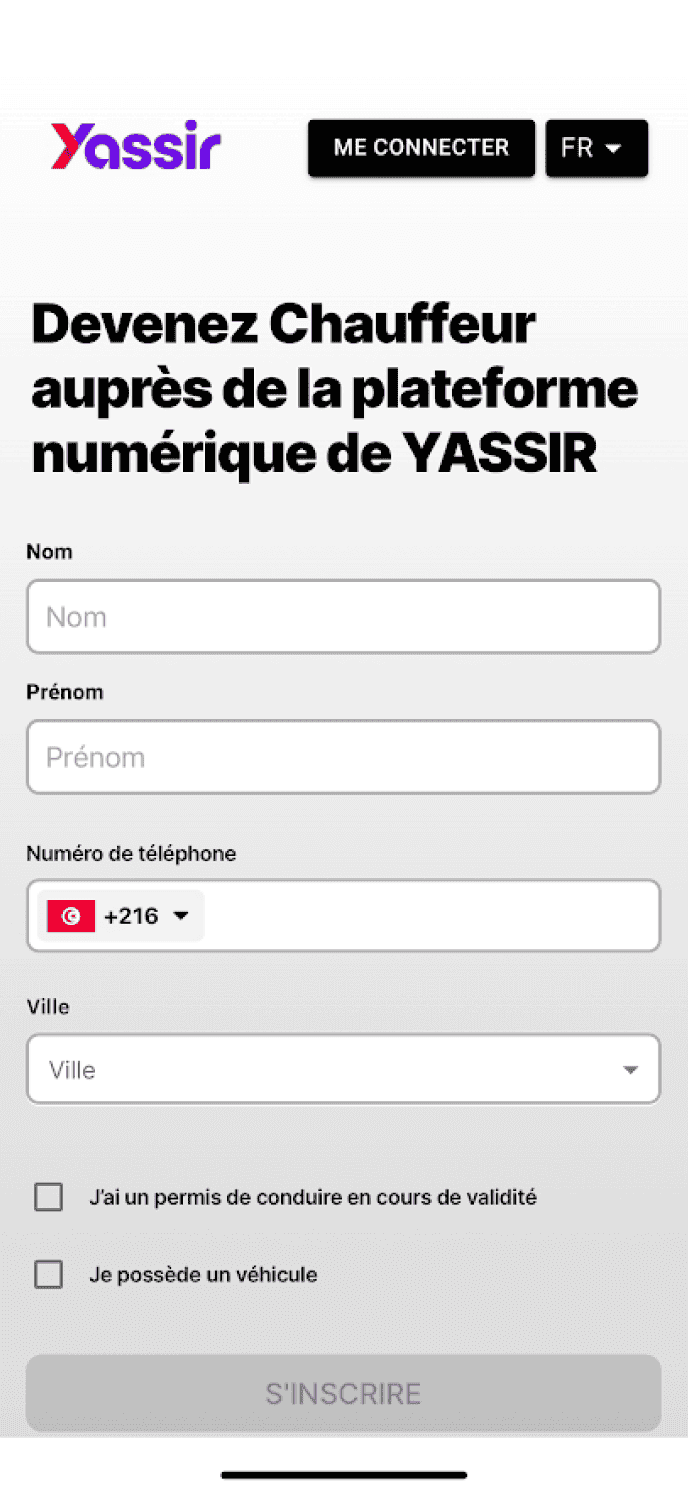Screen dimensions: 688x1487
Task: Check the valid driving licence box
Action: coord(49,1197)
